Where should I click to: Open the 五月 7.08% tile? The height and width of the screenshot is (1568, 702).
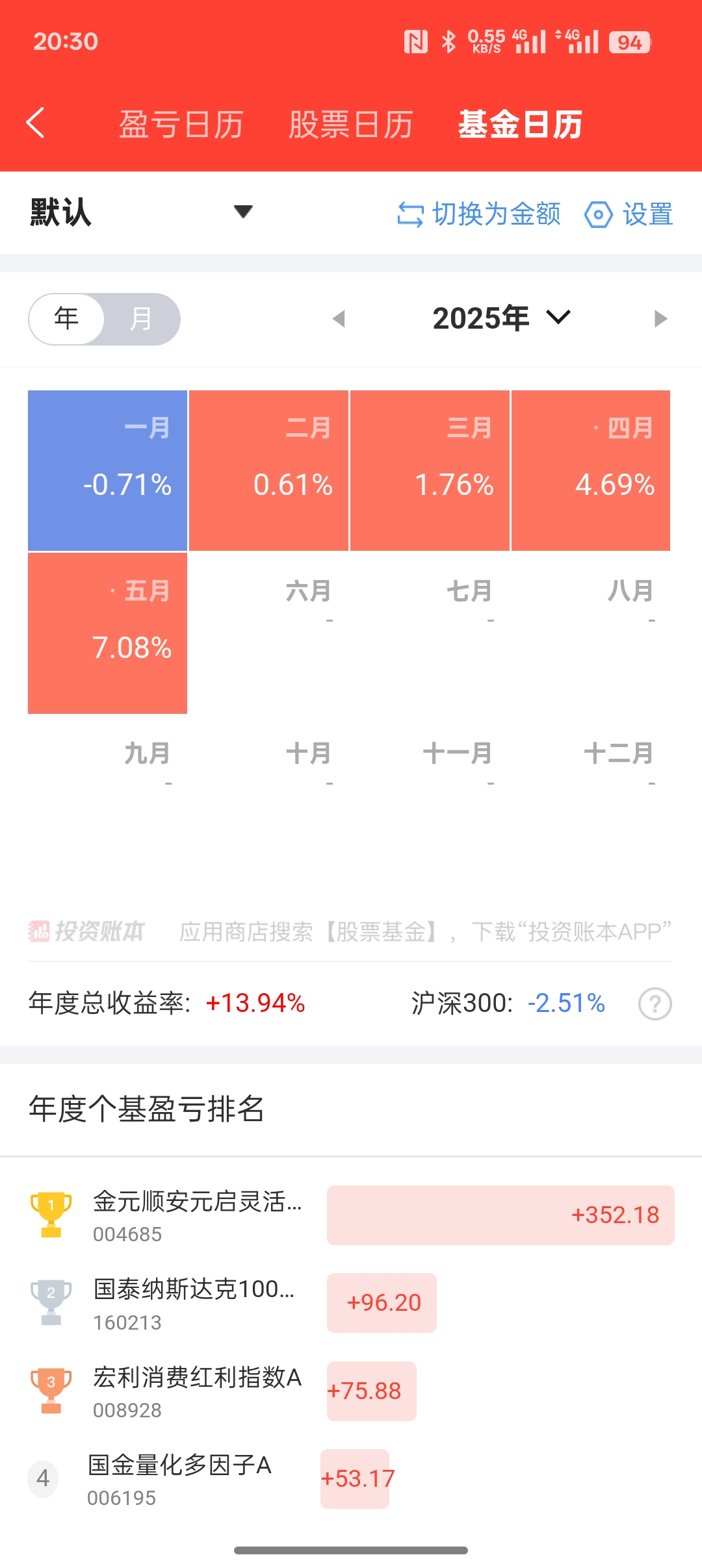[107, 633]
